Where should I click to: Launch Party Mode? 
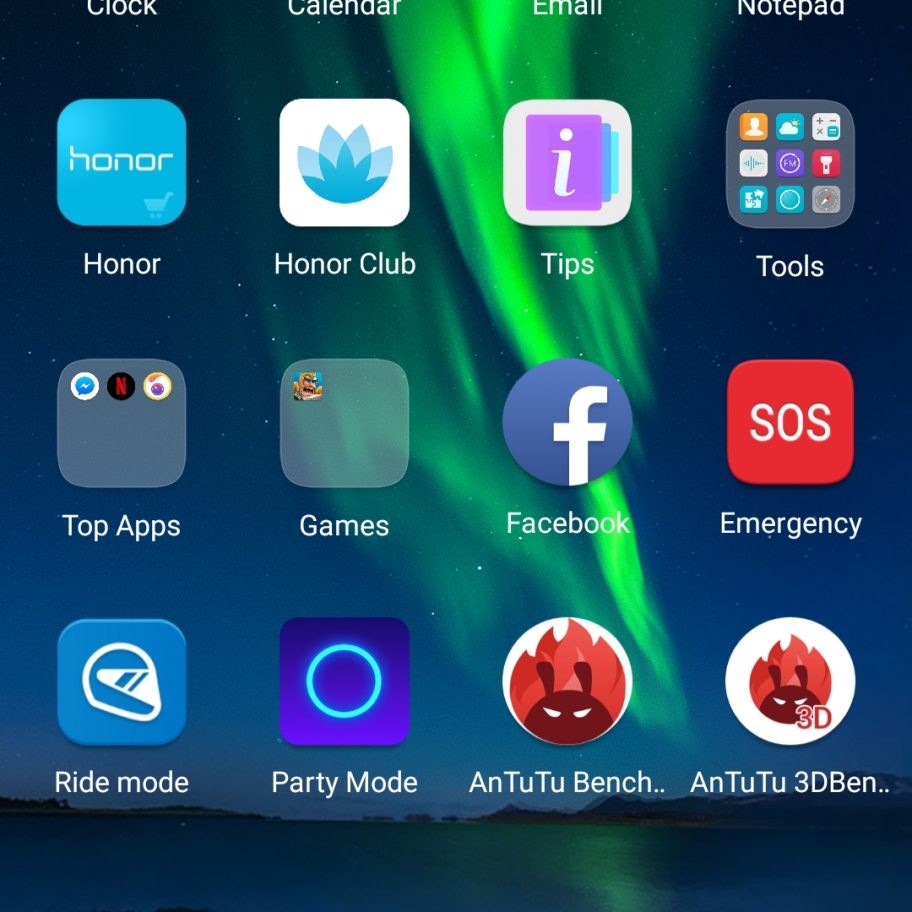(x=344, y=682)
